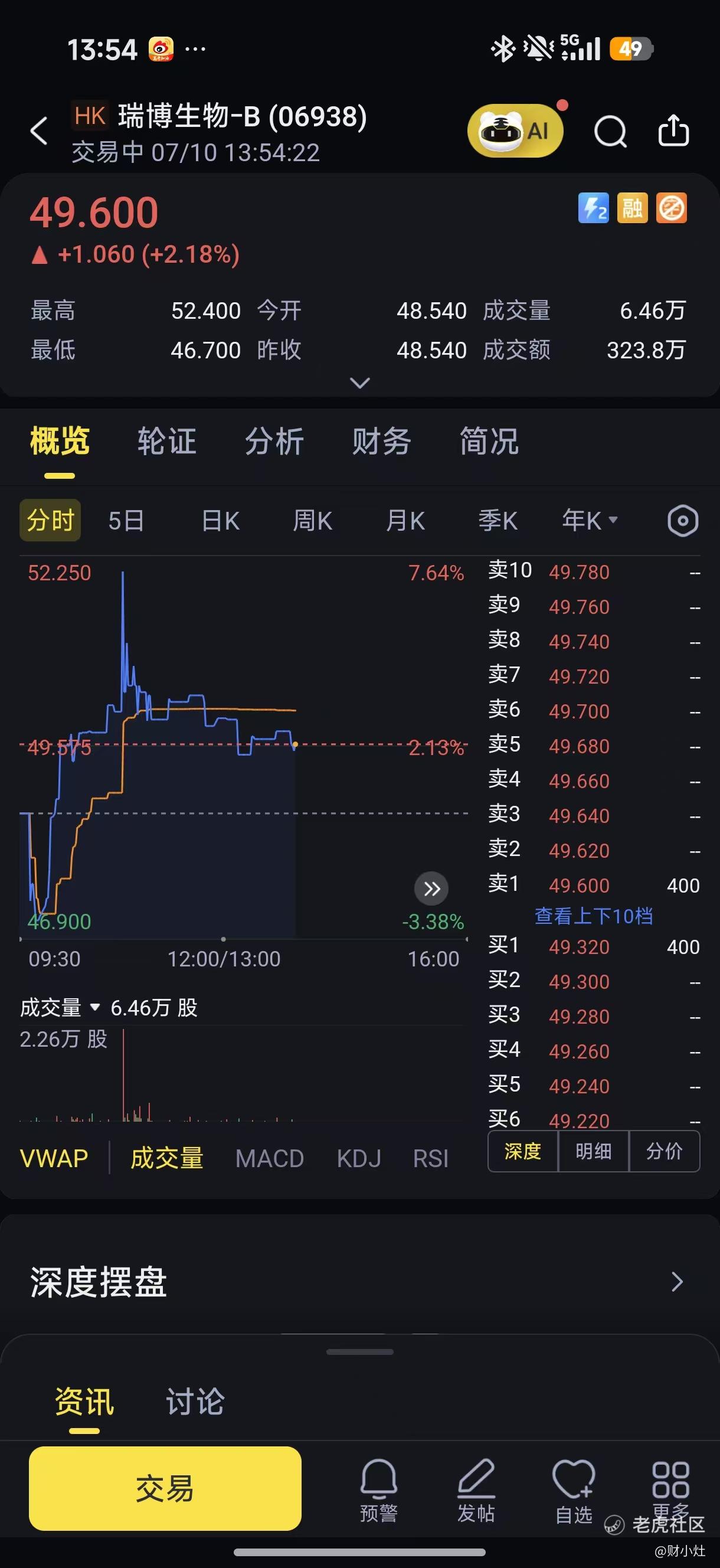Select the 5日 chart period

(126, 521)
